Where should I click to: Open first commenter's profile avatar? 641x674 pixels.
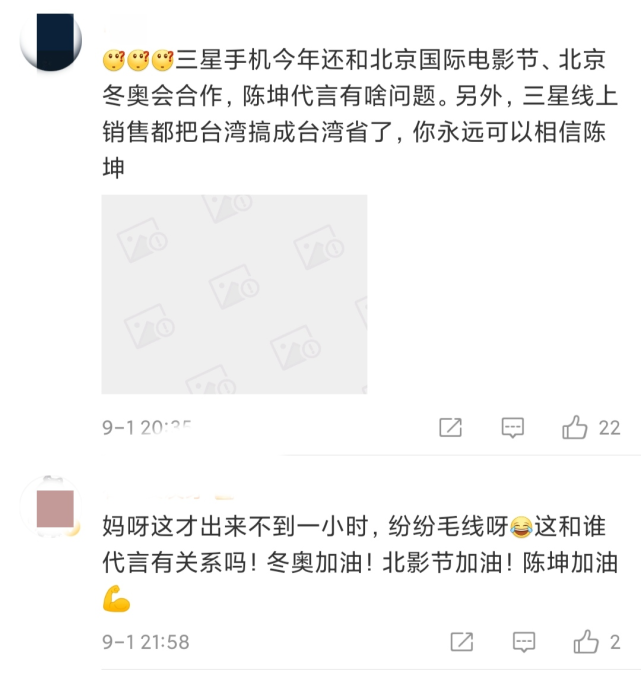[x=50, y=40]
